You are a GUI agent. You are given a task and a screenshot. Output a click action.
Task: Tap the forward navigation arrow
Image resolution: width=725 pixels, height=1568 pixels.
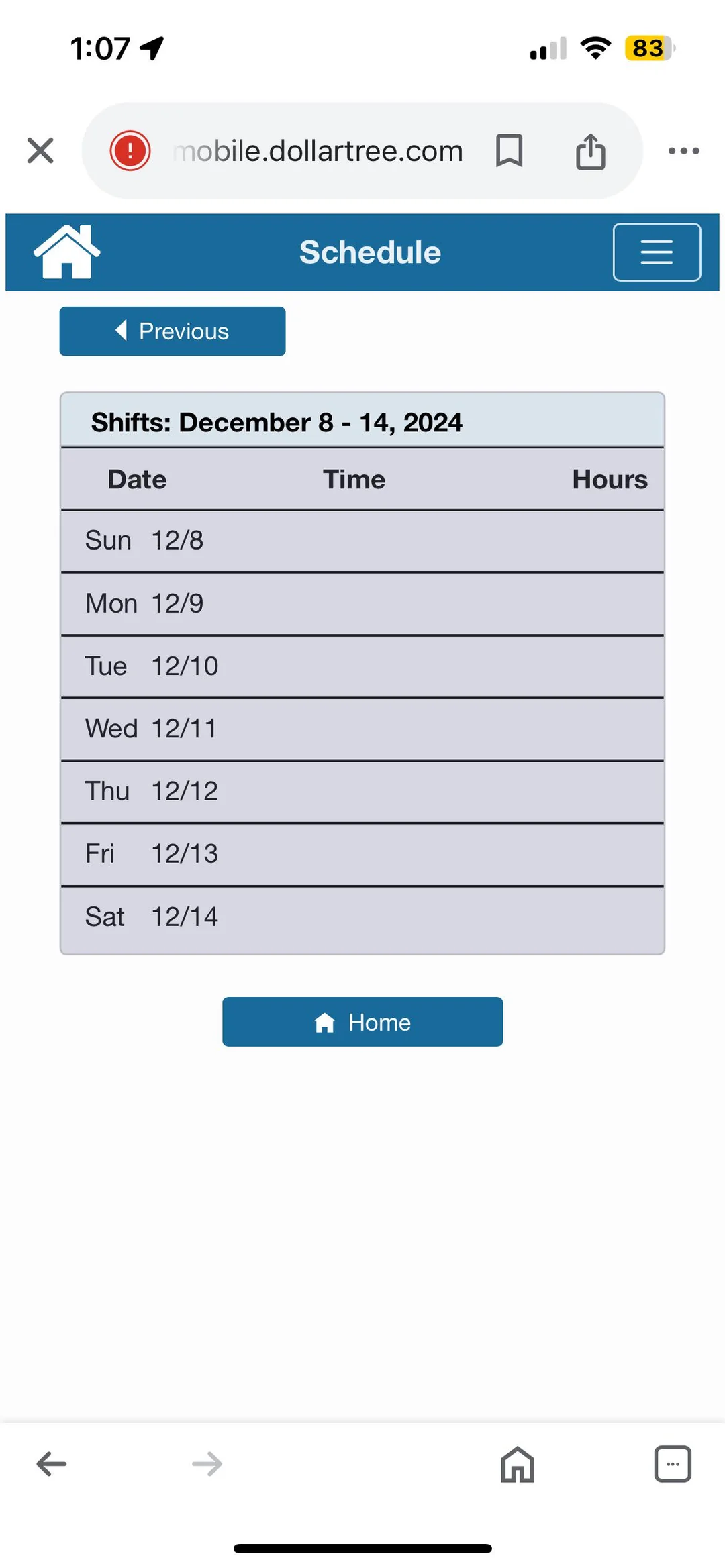[x=207, y=1465]
